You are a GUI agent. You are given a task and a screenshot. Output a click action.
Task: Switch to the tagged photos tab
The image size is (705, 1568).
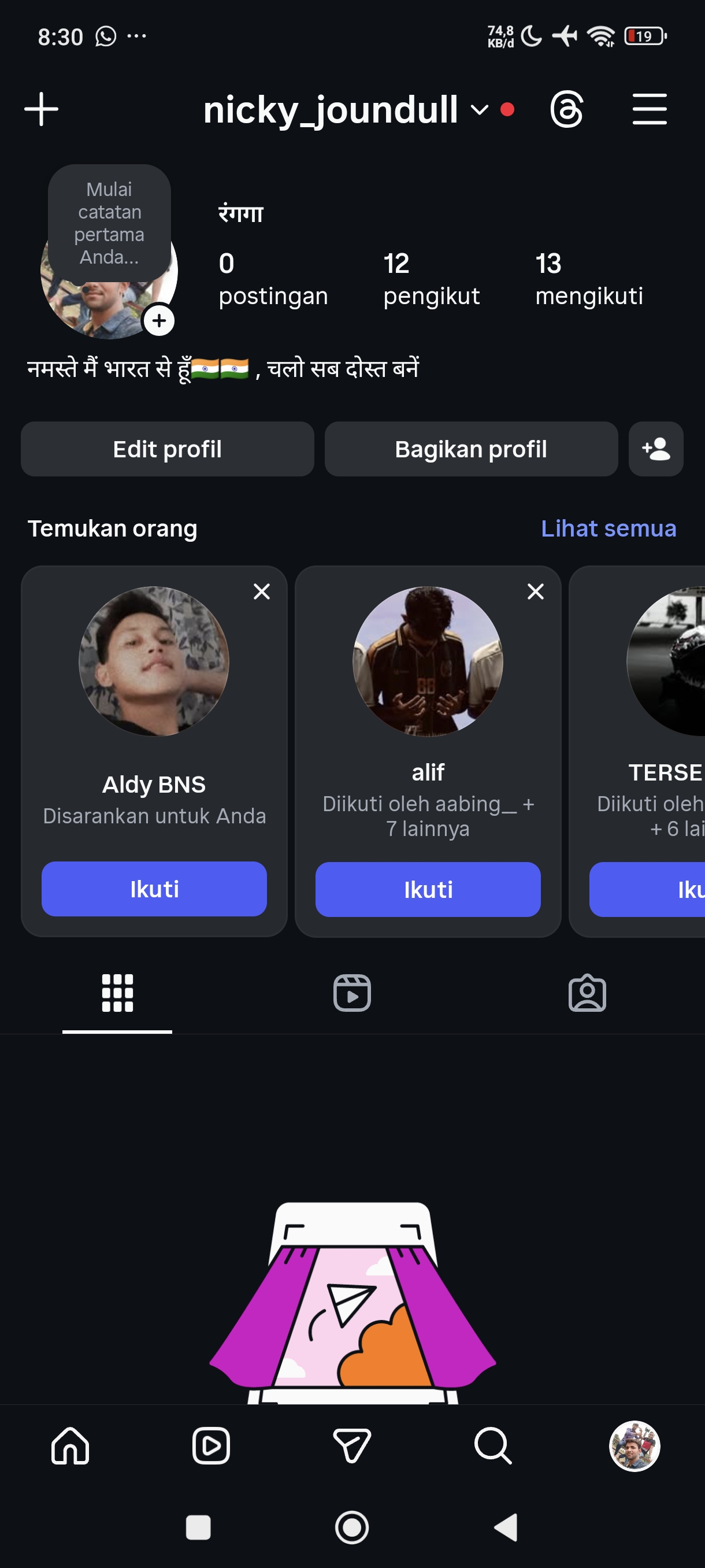(x=587, y=993)
